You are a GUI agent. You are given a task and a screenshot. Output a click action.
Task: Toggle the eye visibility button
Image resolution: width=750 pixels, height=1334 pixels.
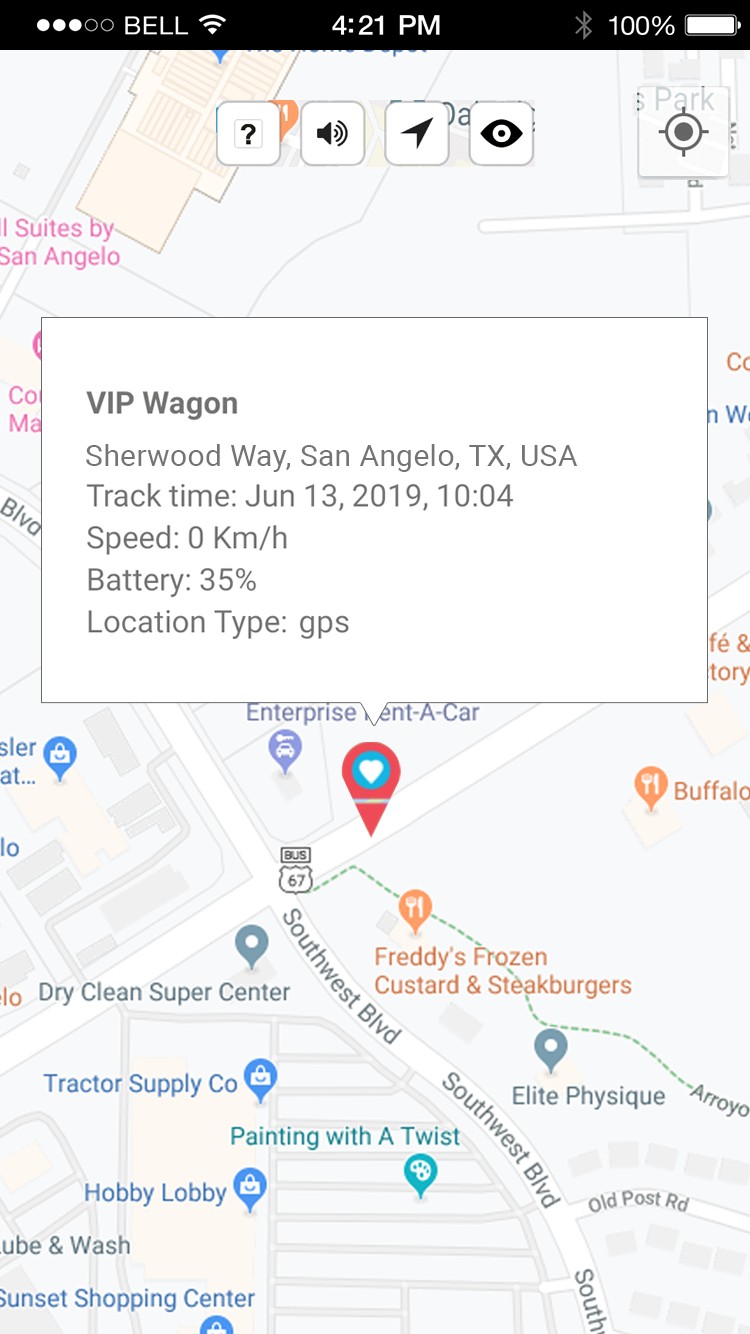501,134
